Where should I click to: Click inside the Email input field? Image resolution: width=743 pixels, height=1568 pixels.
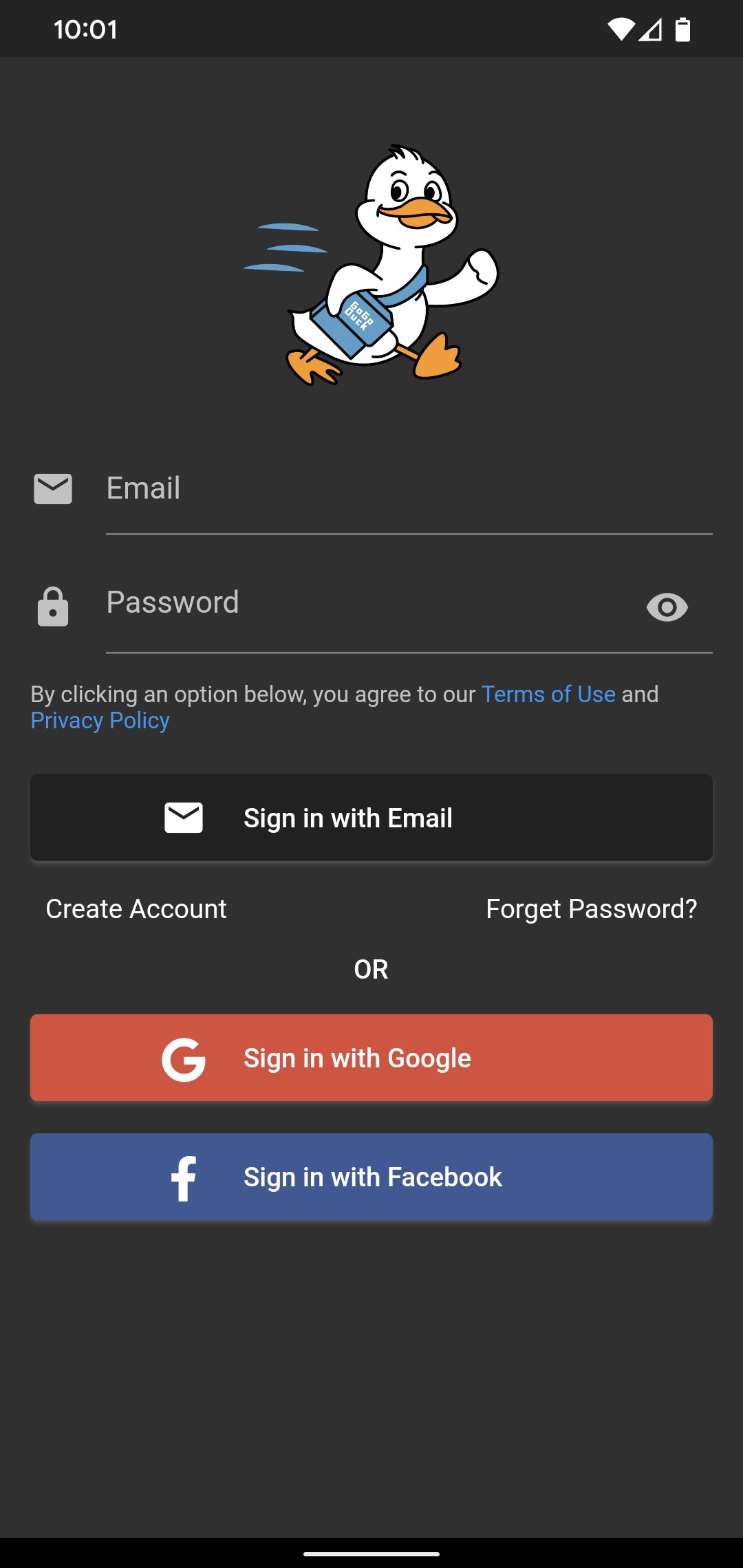point(344,488)
